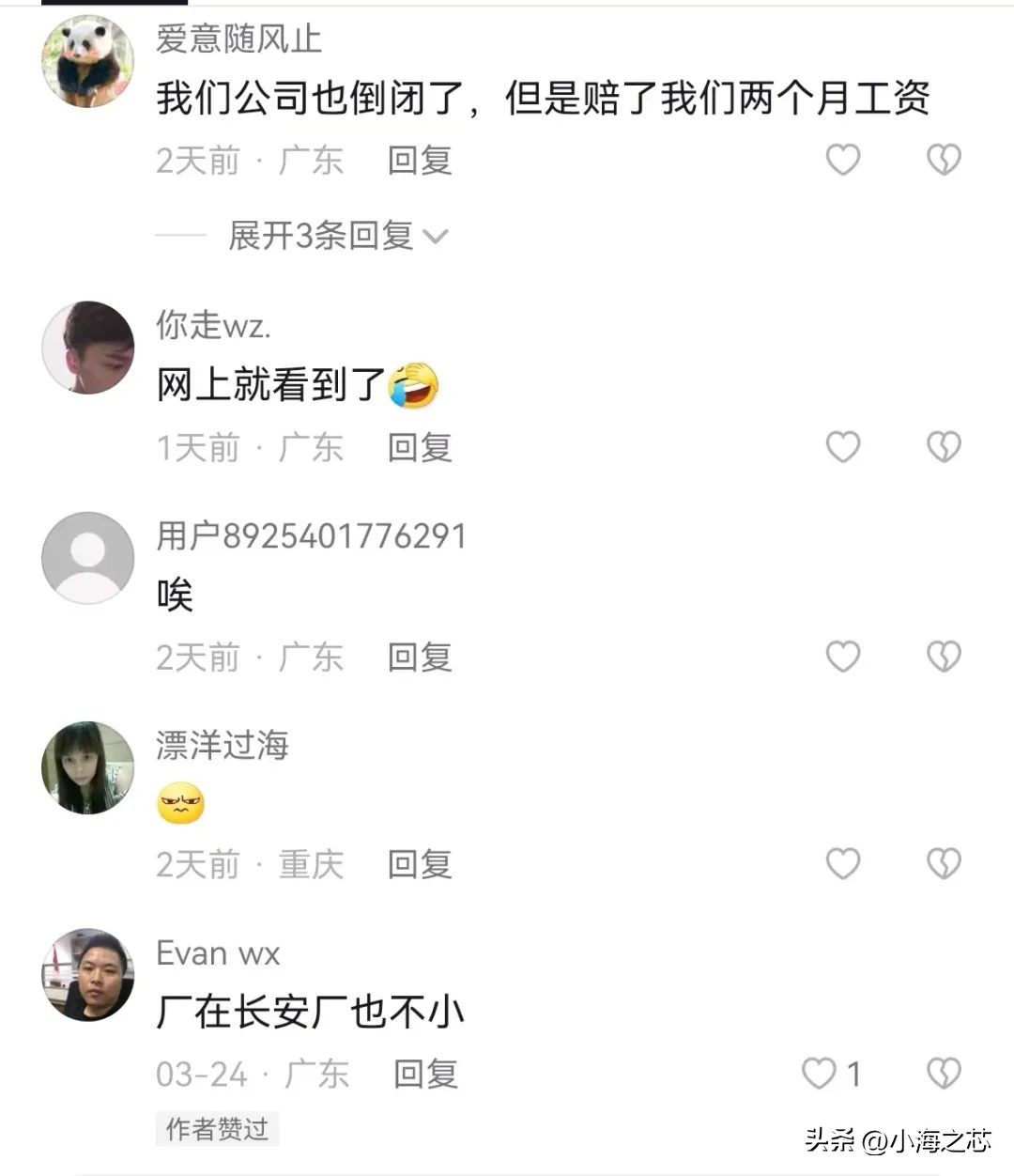1014x1176 pixels.
Task: Open 漂洋过海's profile avatar
Action: coord(88,766)
